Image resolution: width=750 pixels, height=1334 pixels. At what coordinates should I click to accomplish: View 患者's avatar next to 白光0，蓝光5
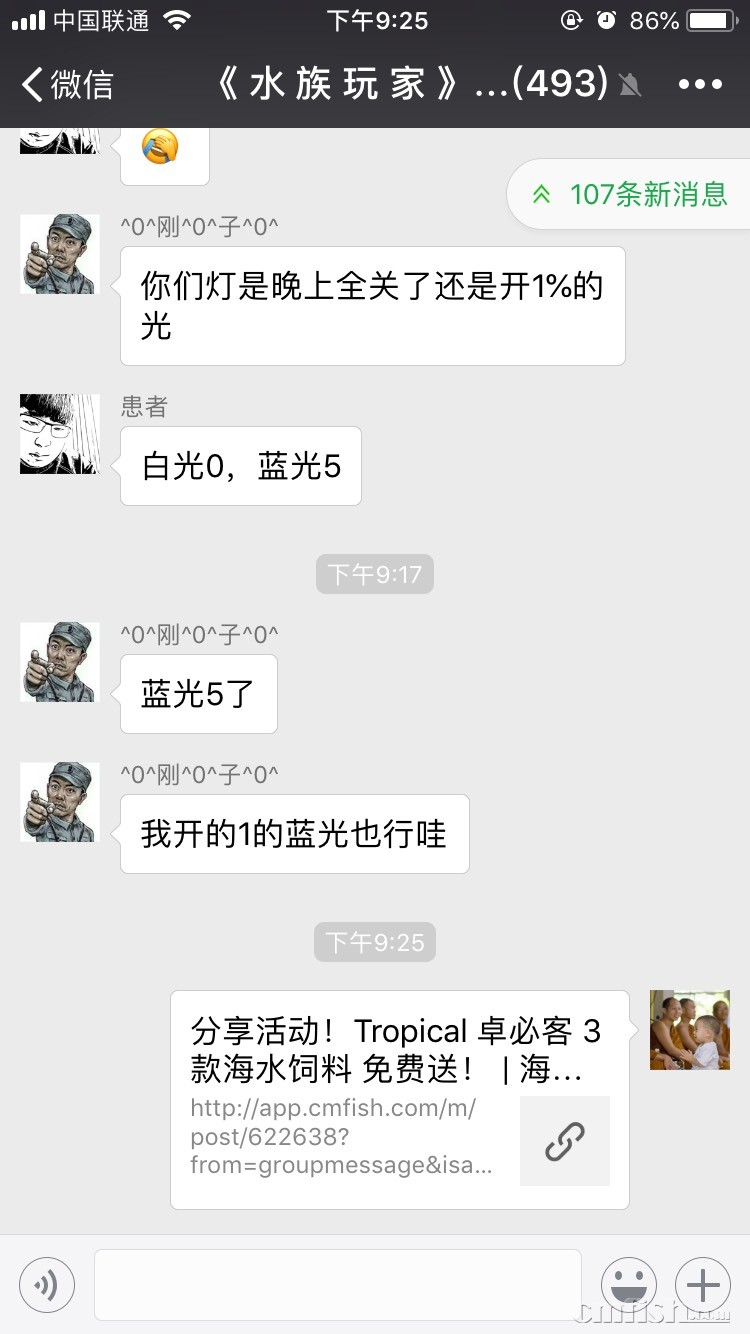(x=60, y=434)
